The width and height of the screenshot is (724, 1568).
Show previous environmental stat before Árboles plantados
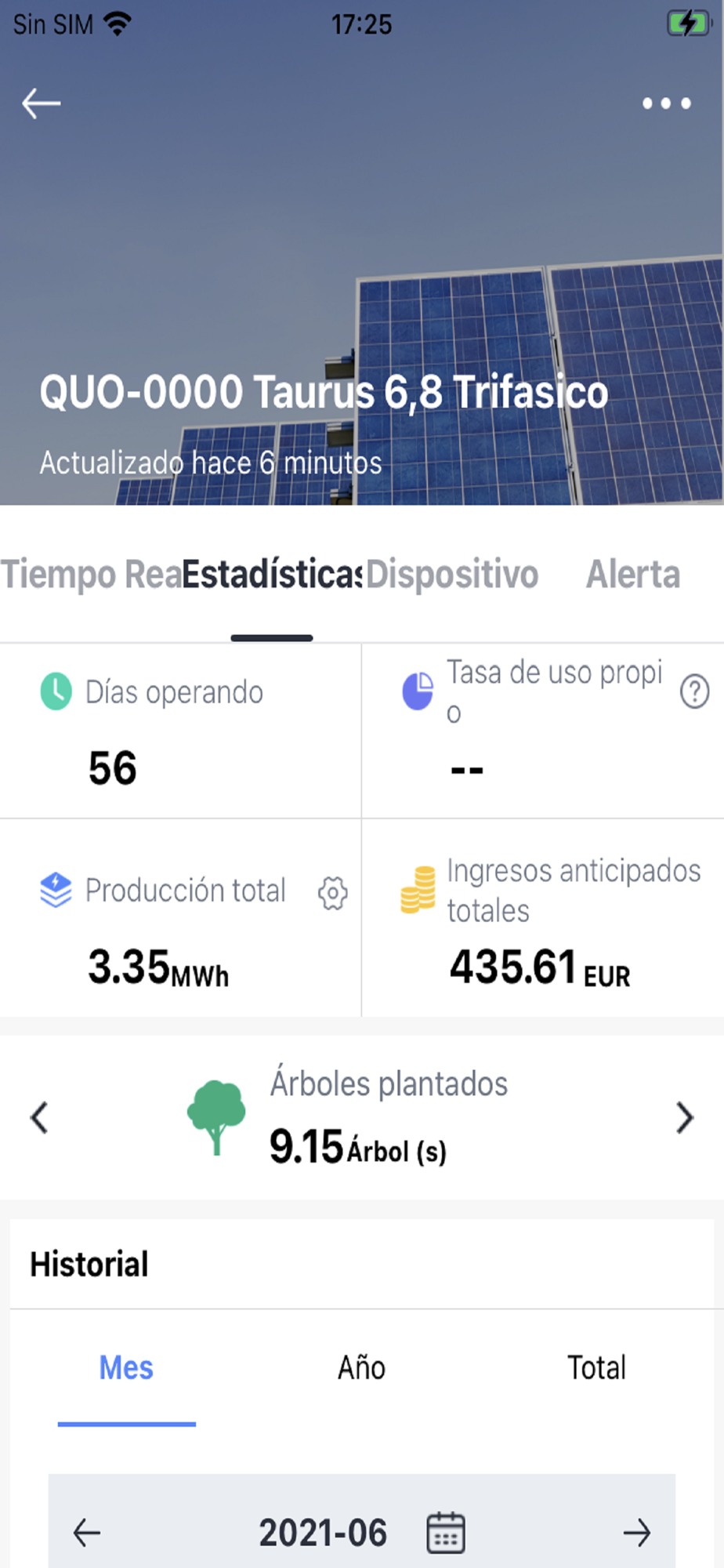(x=39, y=1118)
